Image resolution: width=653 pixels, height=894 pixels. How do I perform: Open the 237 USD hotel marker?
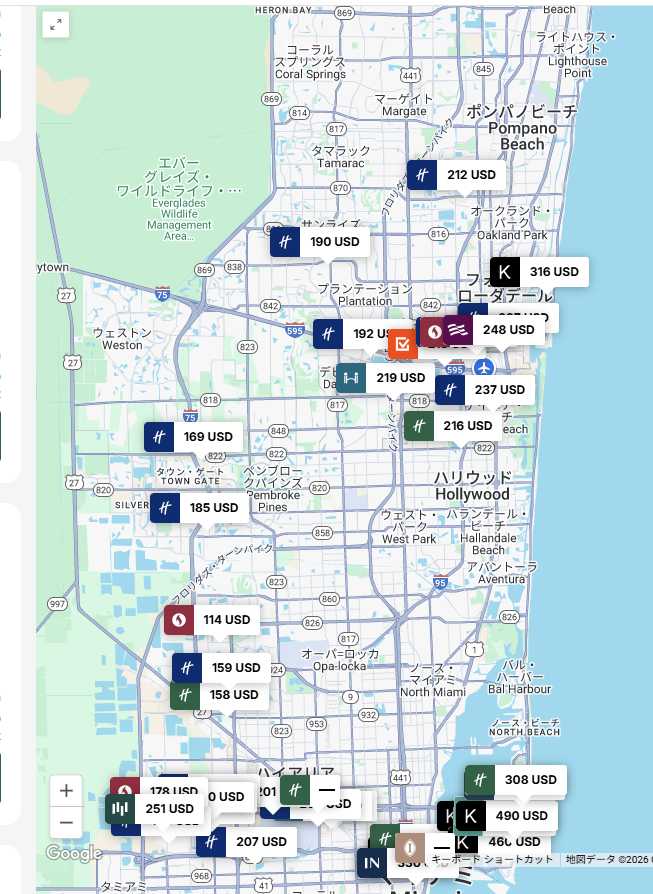(x=483, y=390)
